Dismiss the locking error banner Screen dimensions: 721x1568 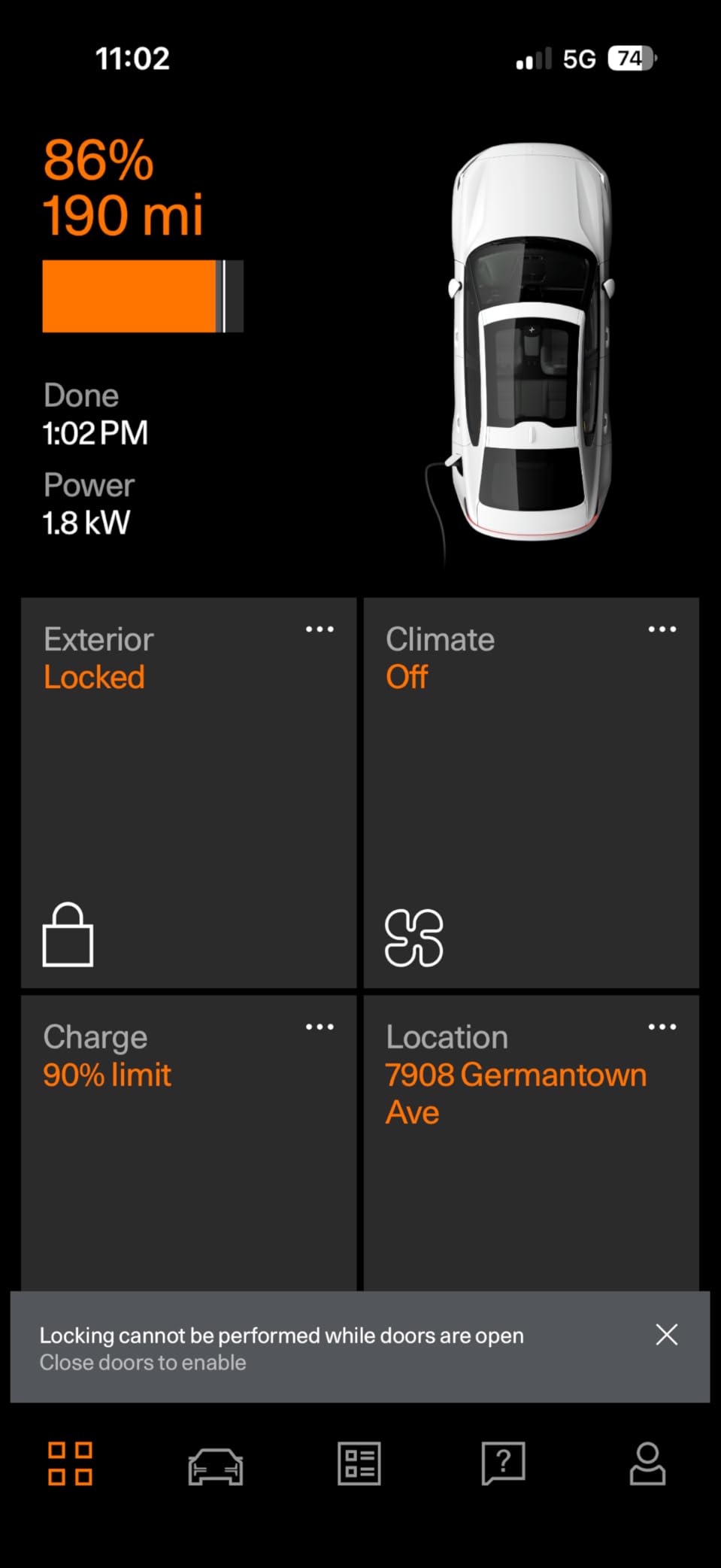666,1335
